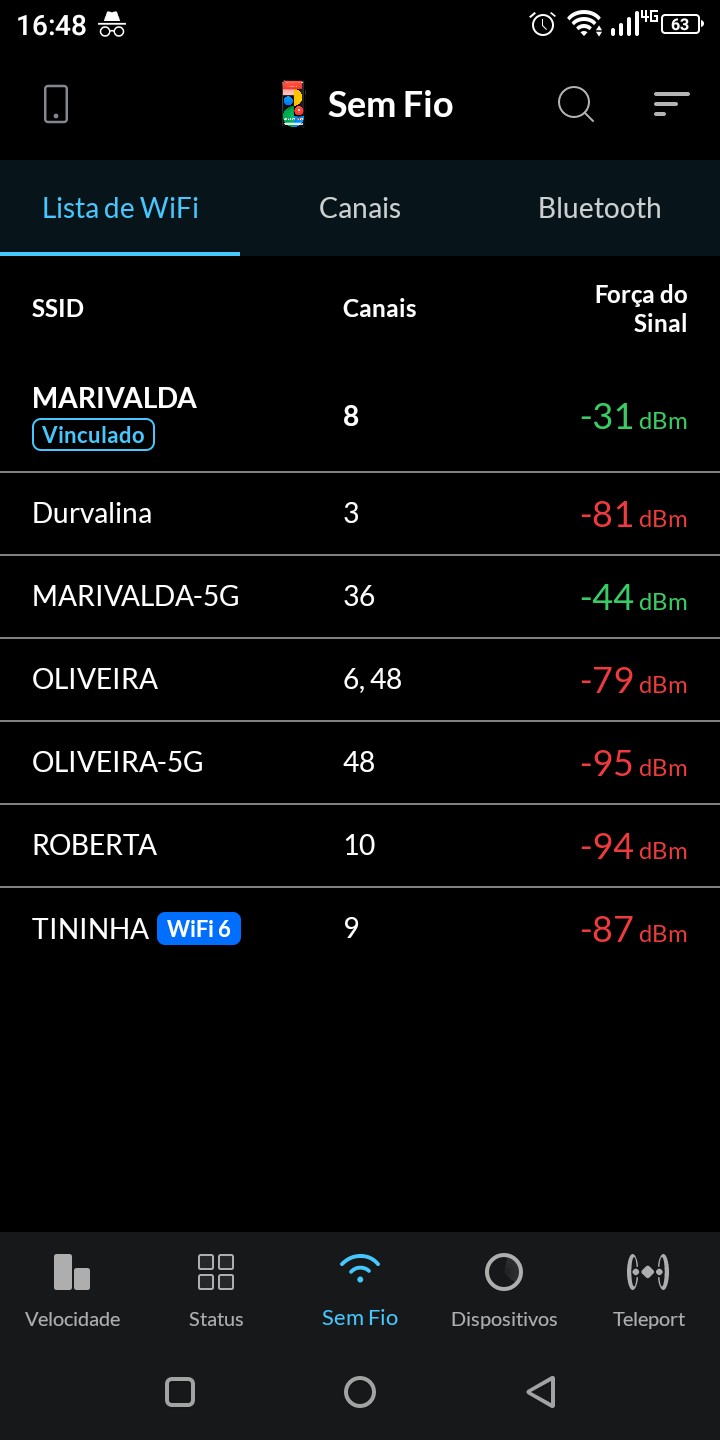Open the sort and filter icon
This screenshot has width=720, height=1440.
pos(671,104)
